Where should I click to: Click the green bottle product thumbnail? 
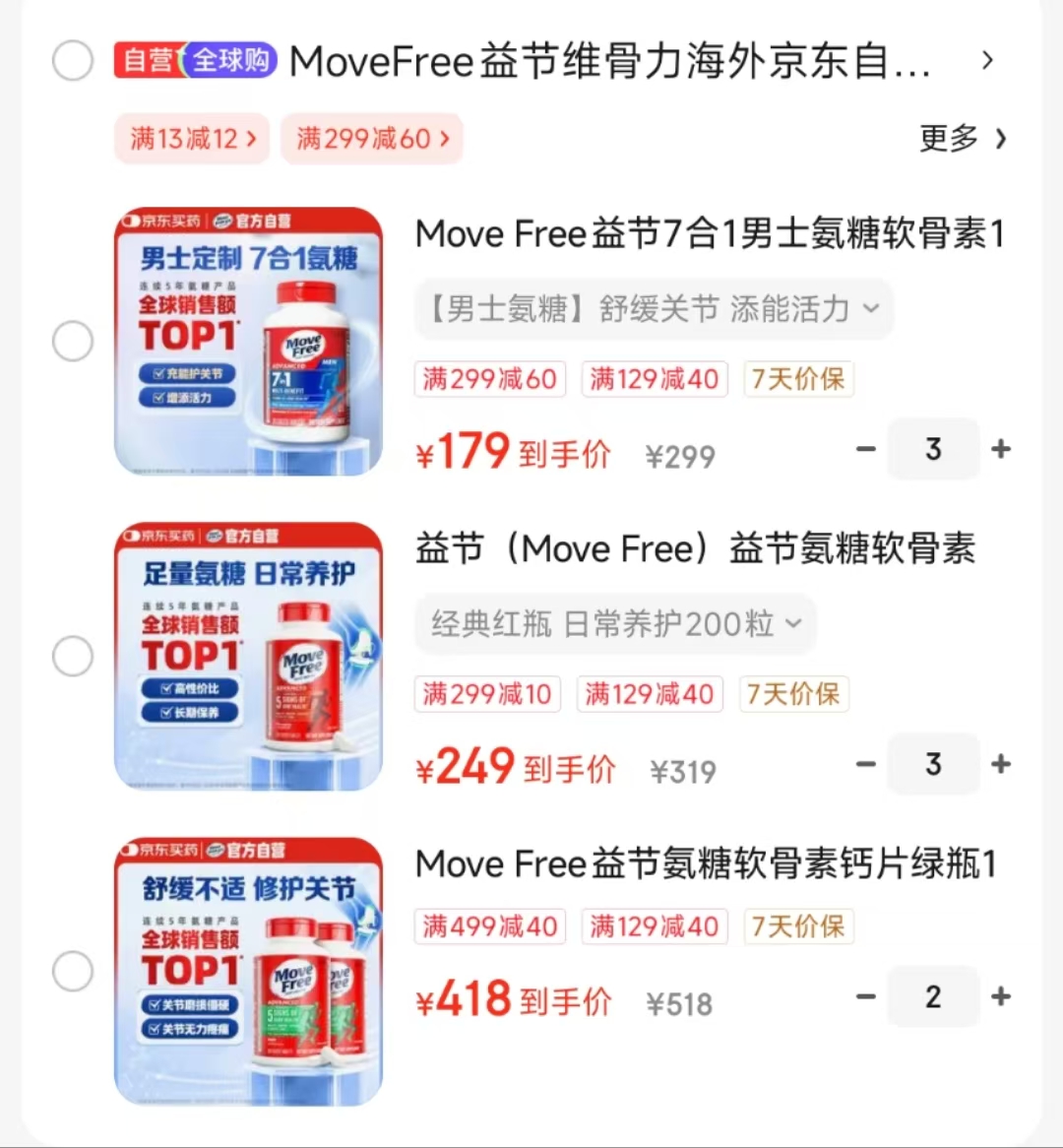coord(247,971)
